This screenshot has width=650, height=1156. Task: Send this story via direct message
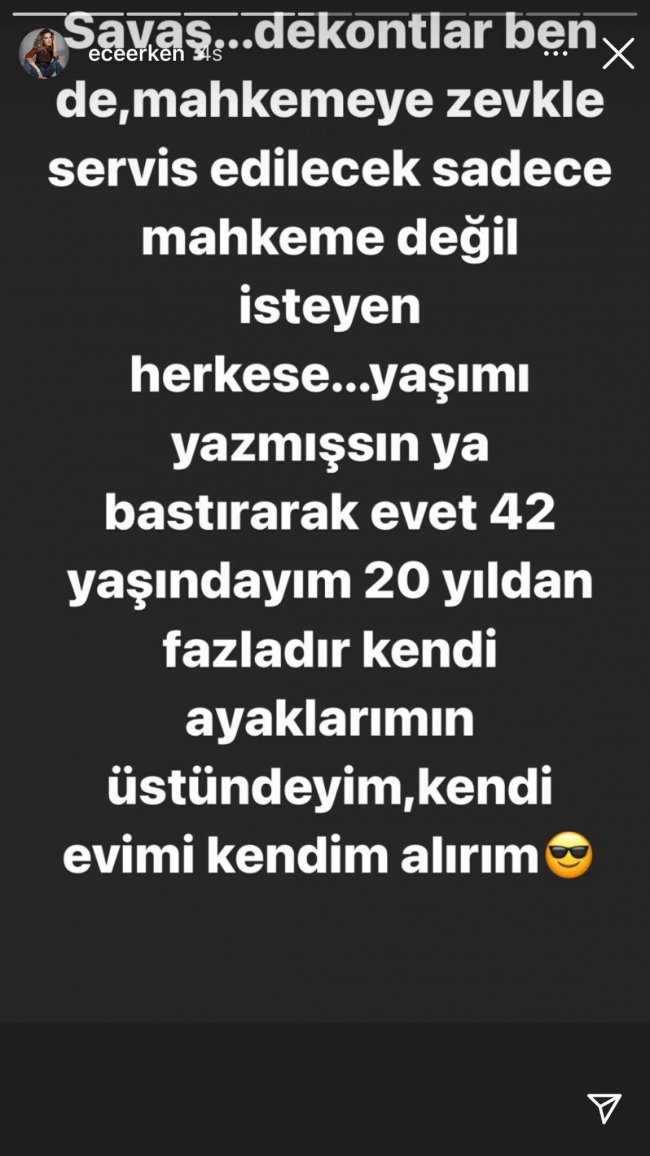click(x=604, y=1108)
